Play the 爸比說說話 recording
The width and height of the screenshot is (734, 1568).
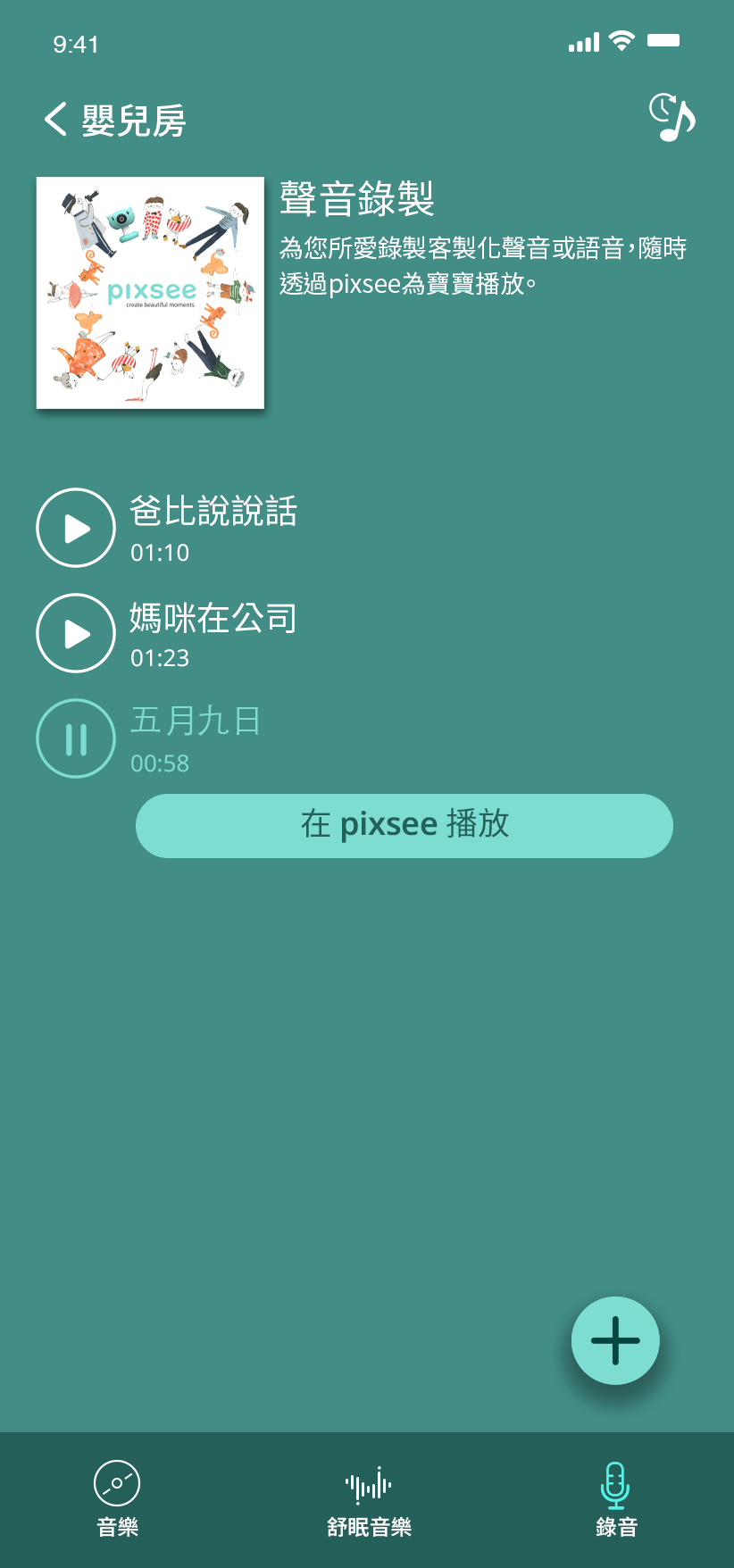click(x=76, y=528)
